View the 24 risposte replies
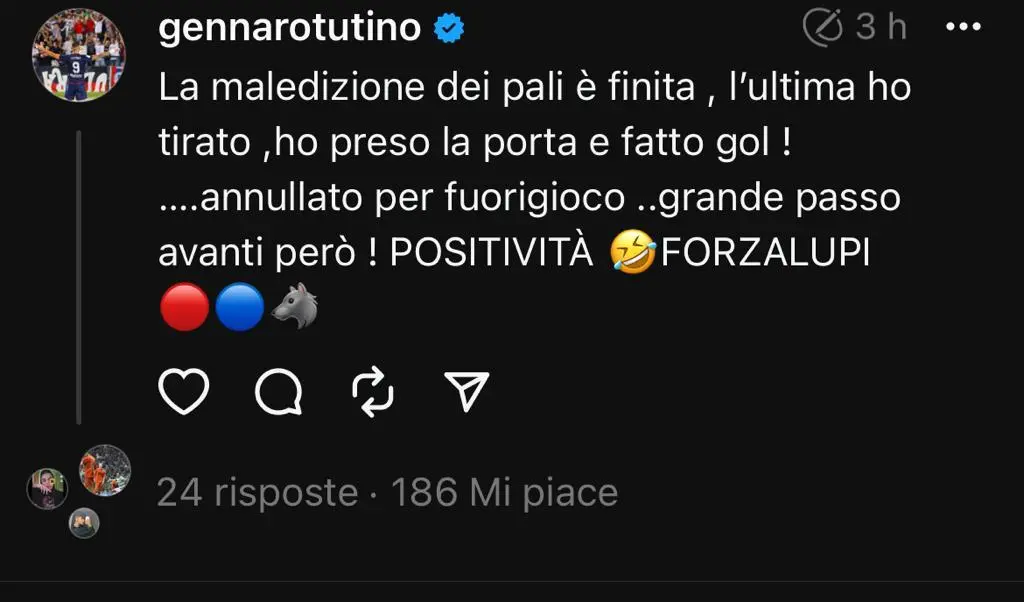The height and width of the screenshot is (602, 1024). 257,492
